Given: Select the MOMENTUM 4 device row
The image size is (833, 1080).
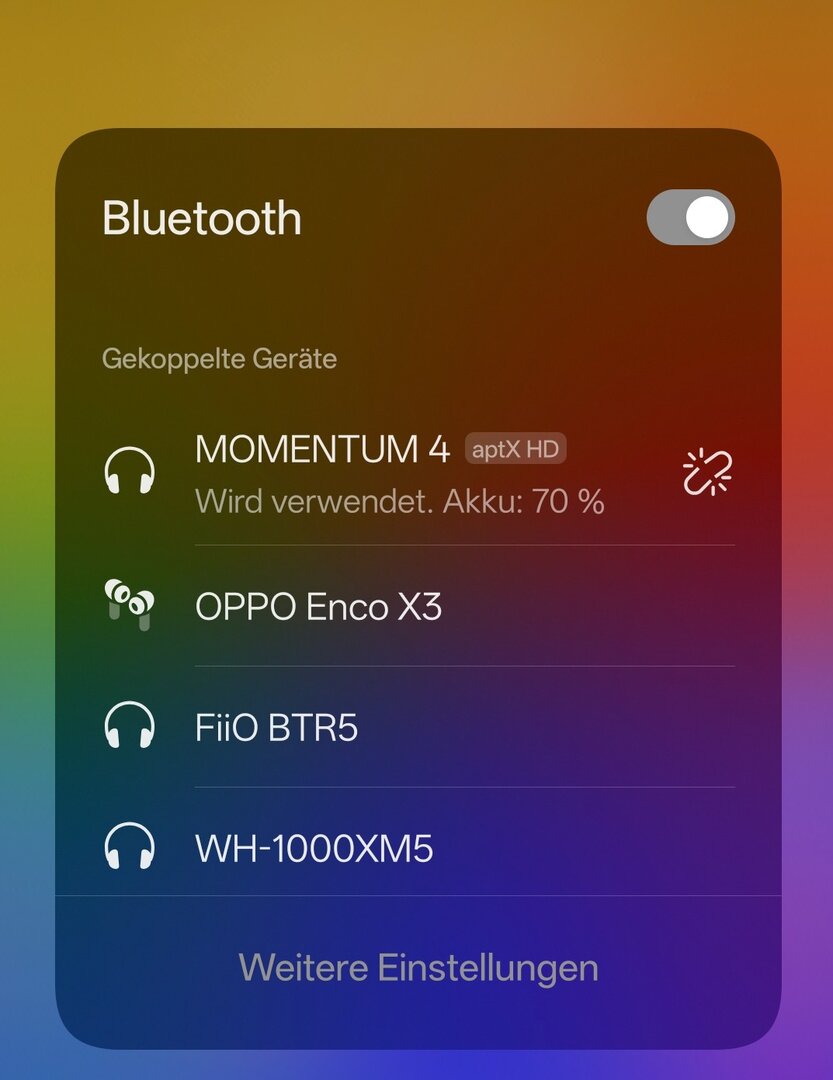Looking at the screenshot, I should click(400, 472).
